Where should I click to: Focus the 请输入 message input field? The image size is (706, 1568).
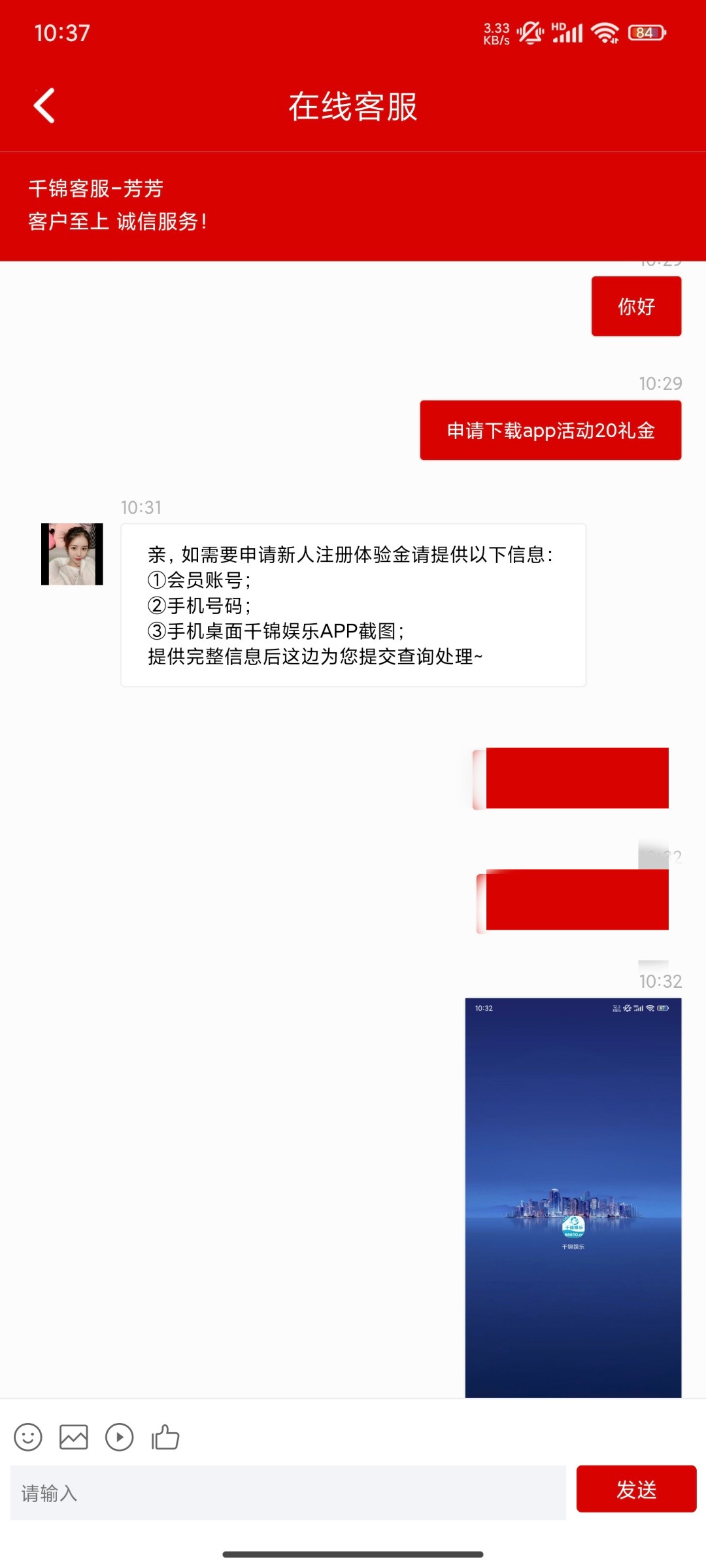(x=288, y=1493)
